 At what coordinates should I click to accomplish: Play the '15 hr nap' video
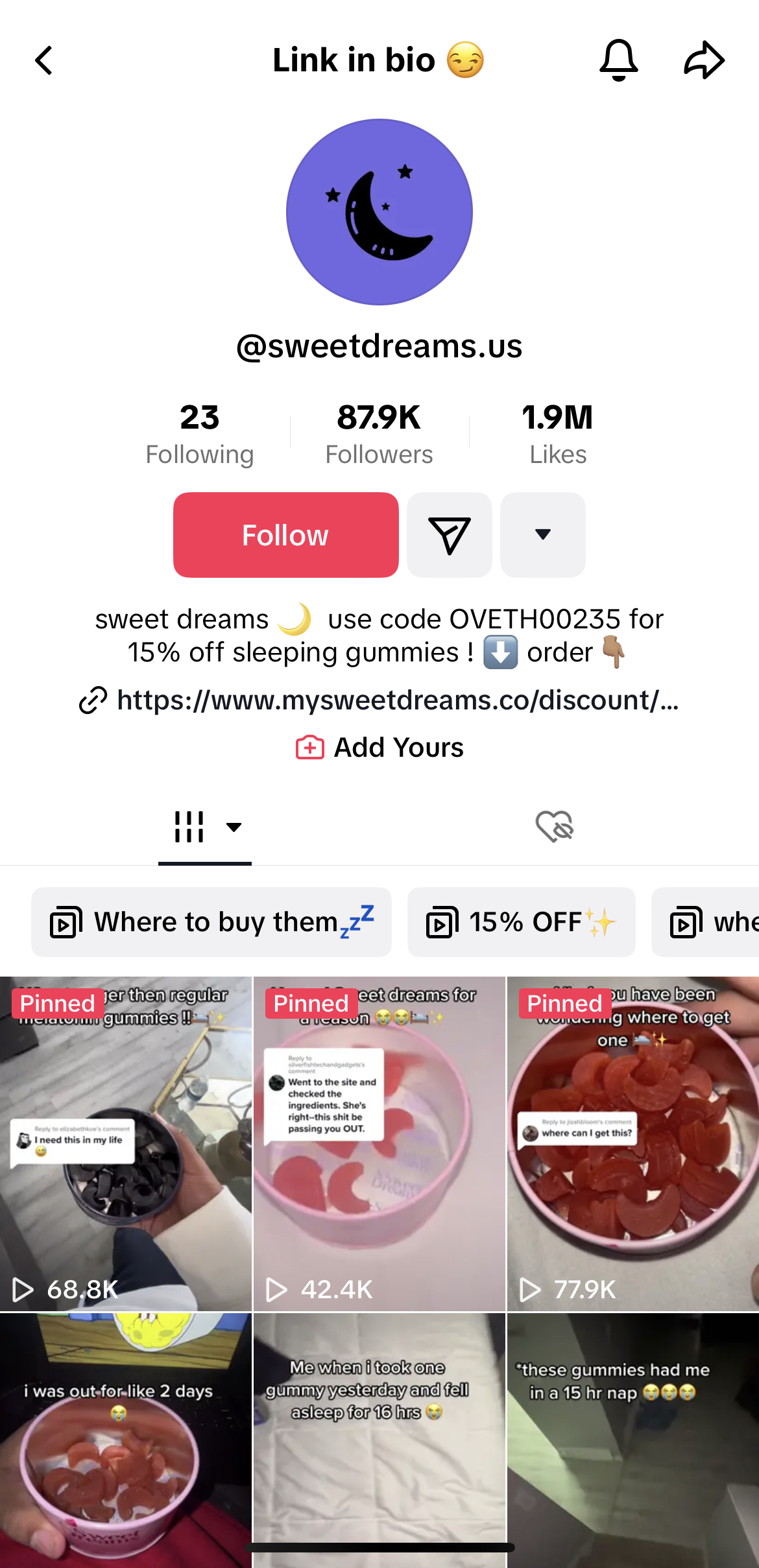point(633,1440)
